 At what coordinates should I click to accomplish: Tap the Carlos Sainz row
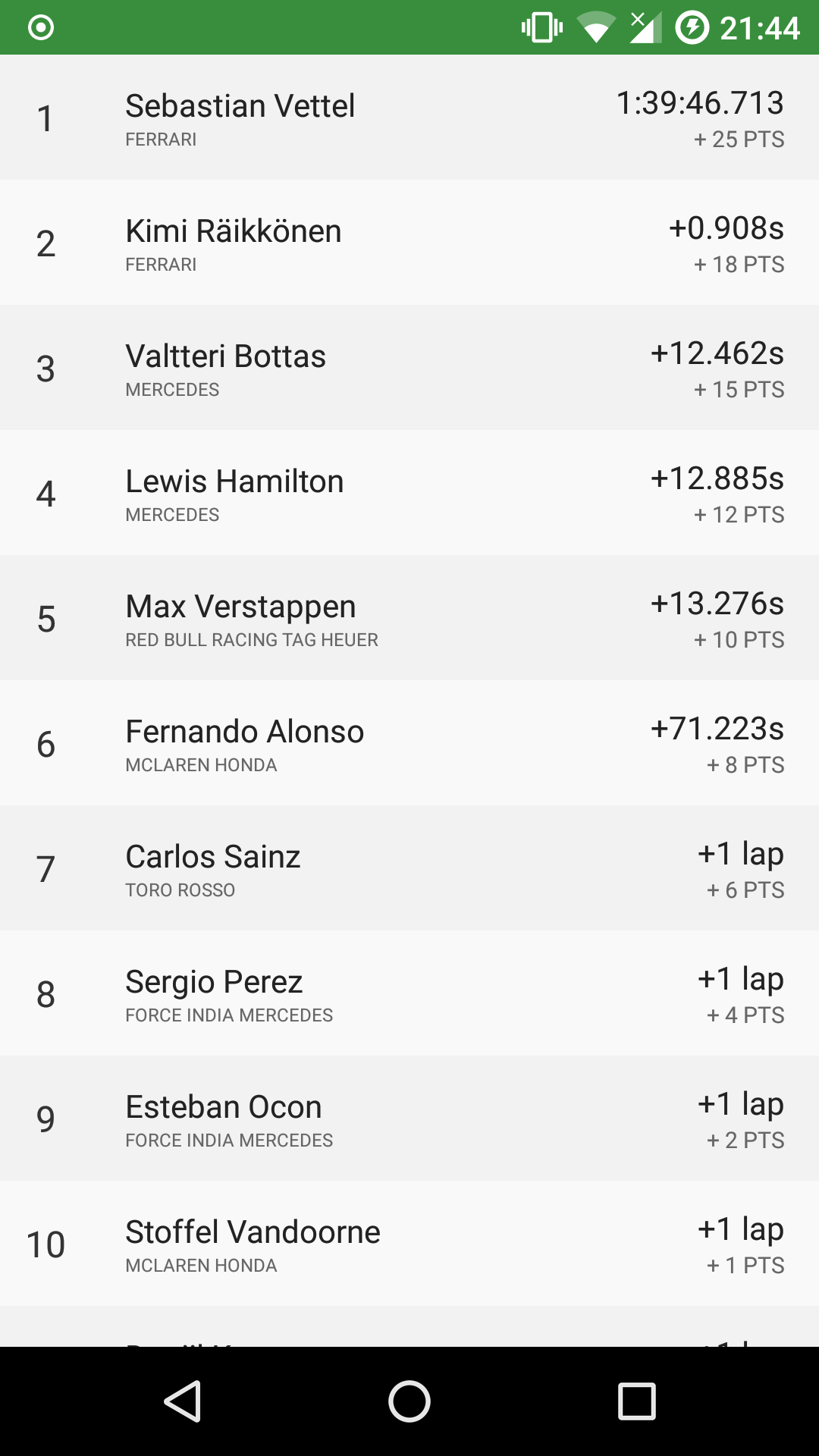[409, 868]
